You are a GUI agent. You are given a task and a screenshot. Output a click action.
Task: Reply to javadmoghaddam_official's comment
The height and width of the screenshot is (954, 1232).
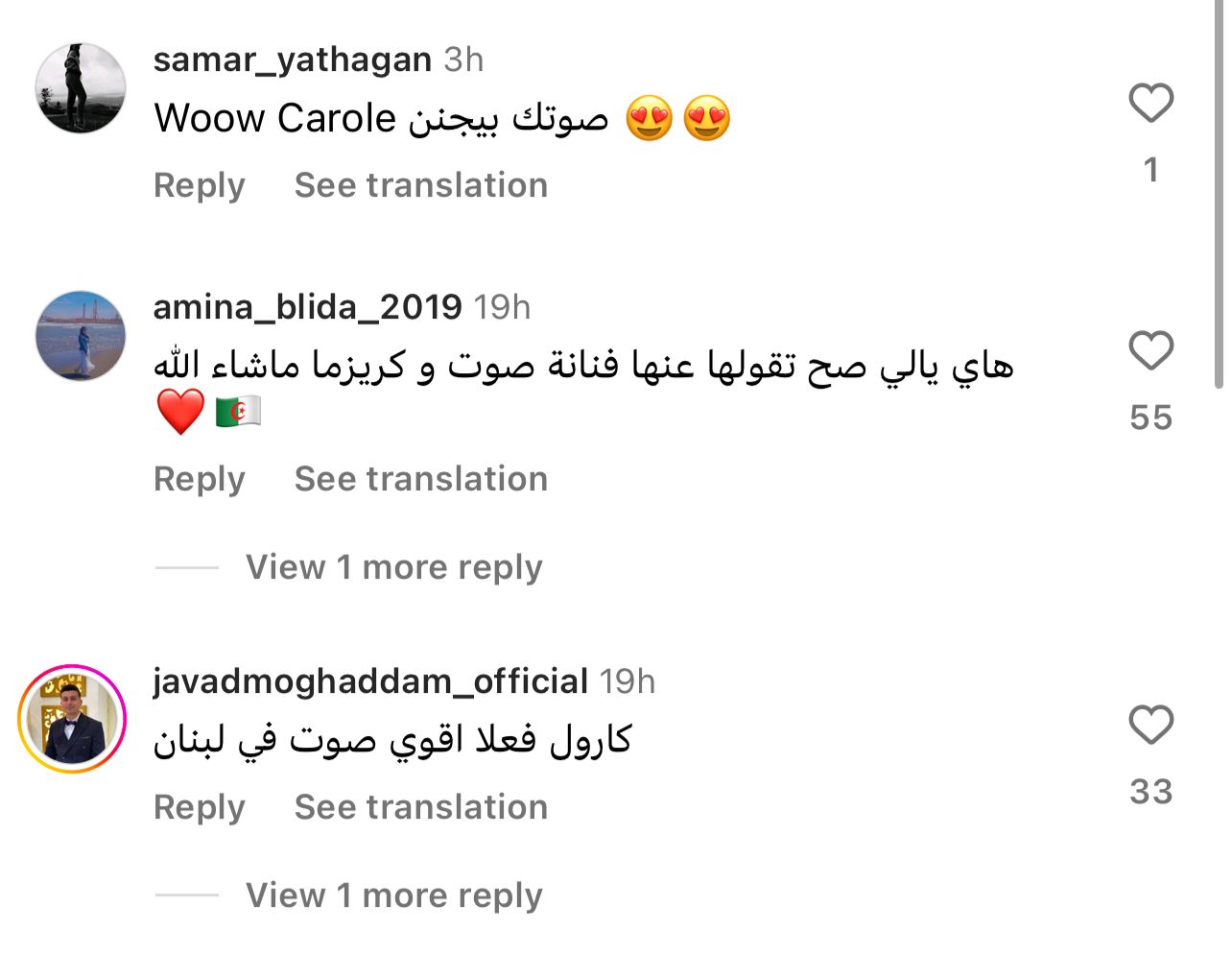(x=200, y=807)
